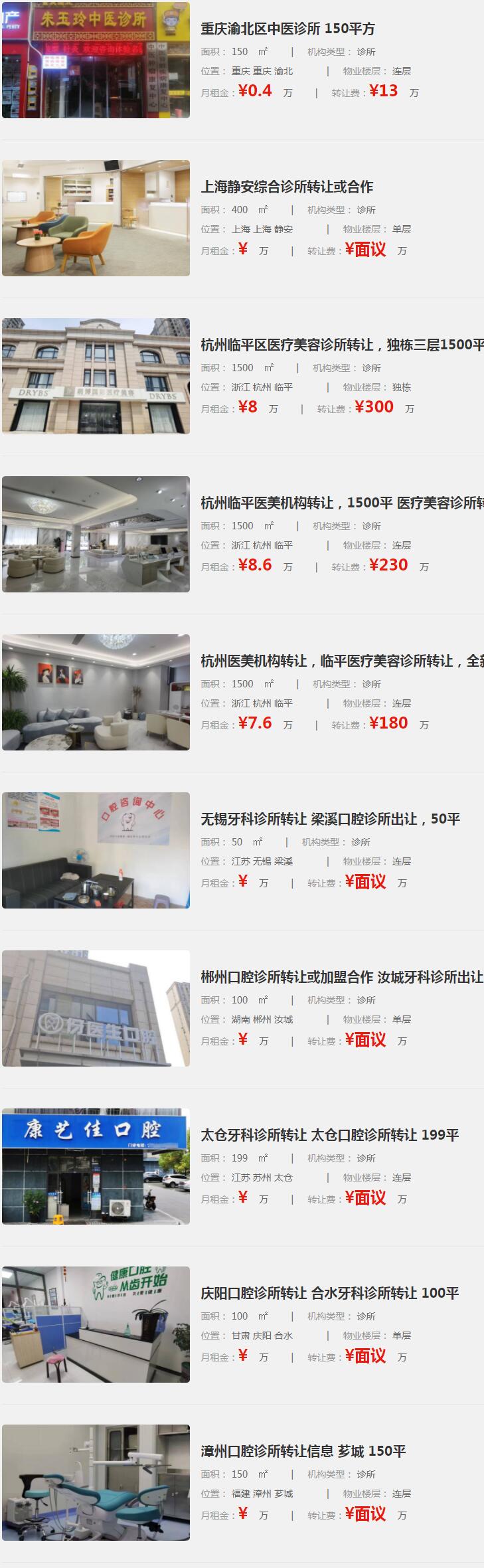
Task: Open 太仓牙科诊所转让 199平 listing
Action: tap(329, 1135)
